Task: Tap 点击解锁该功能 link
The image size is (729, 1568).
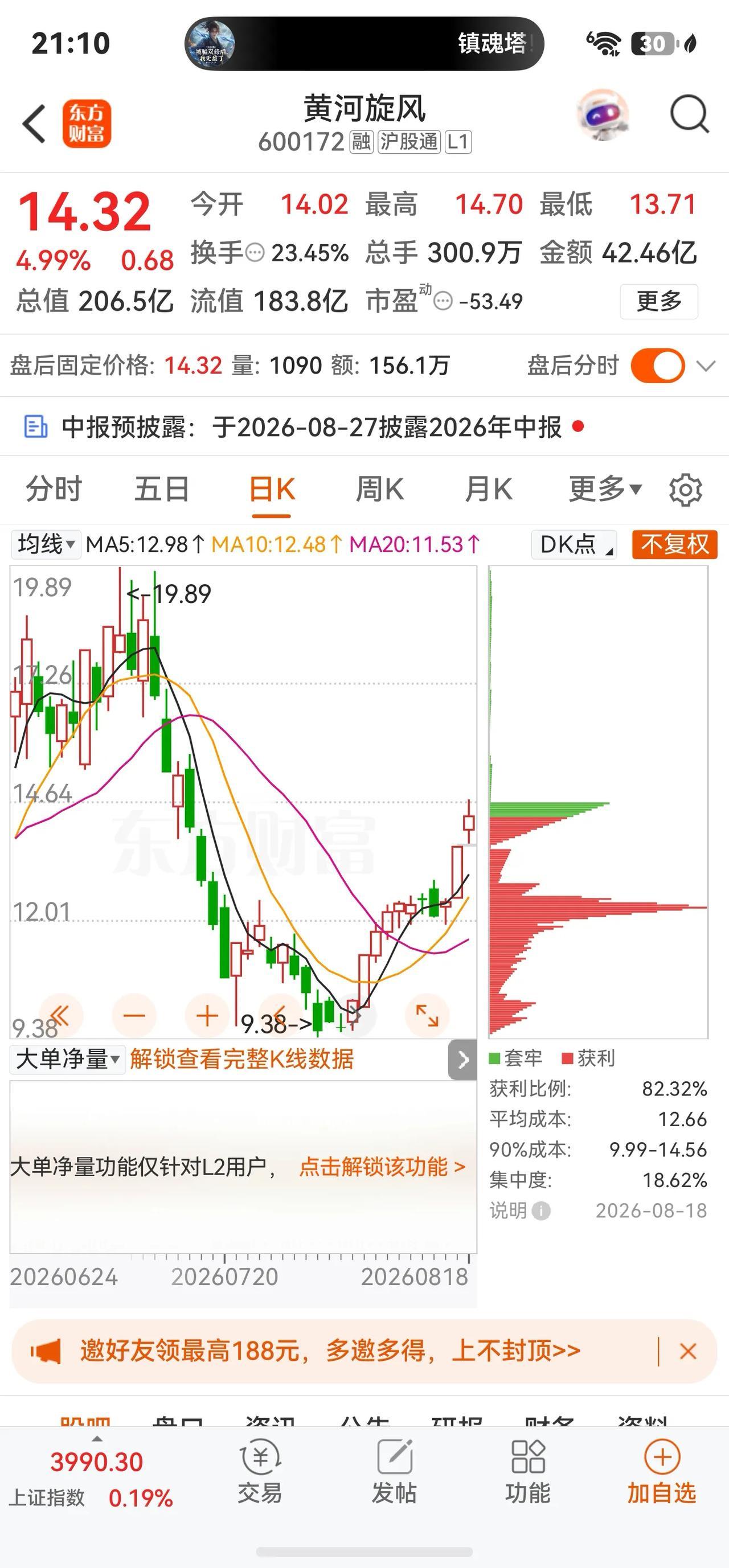Action: pyautogui.click(x=383, y=1167)
